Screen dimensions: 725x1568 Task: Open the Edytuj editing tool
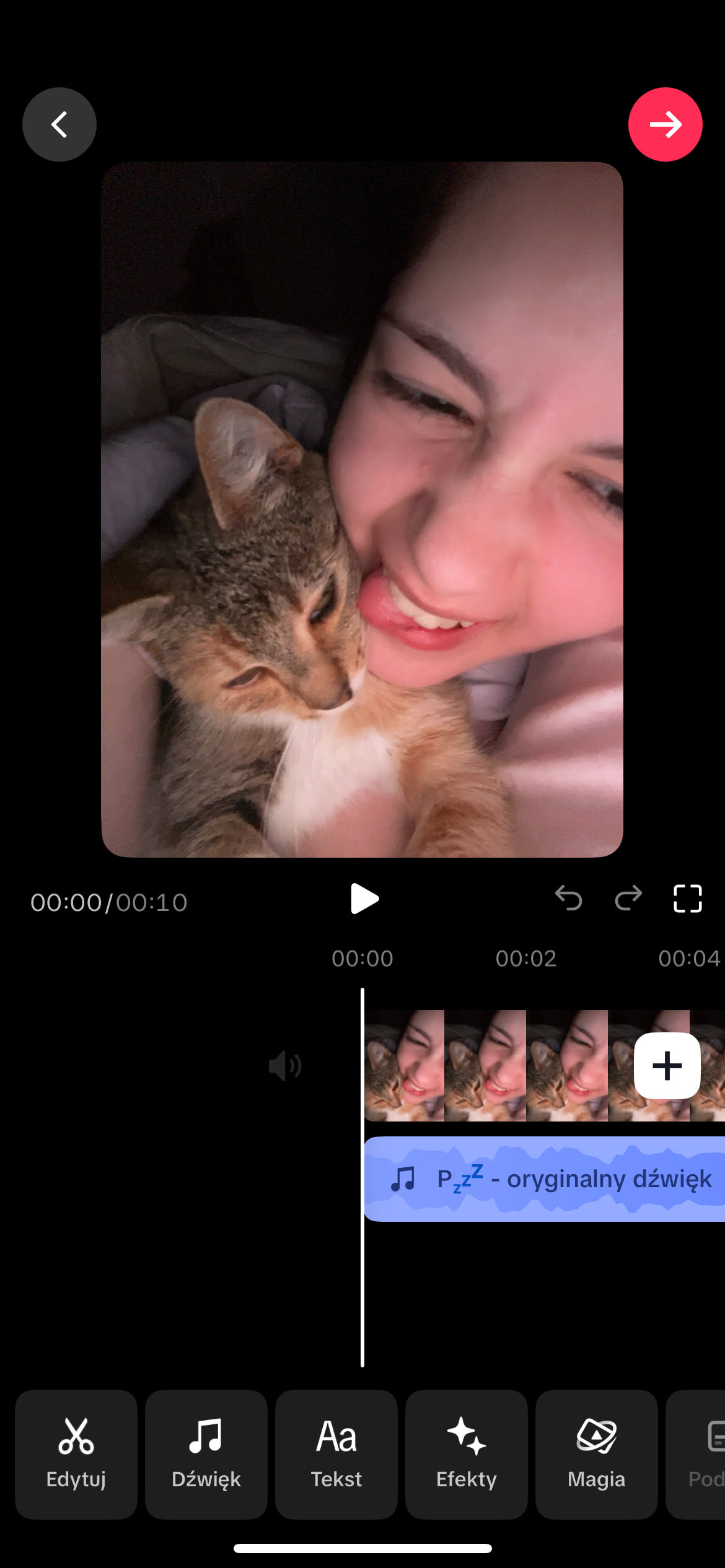76,1454
